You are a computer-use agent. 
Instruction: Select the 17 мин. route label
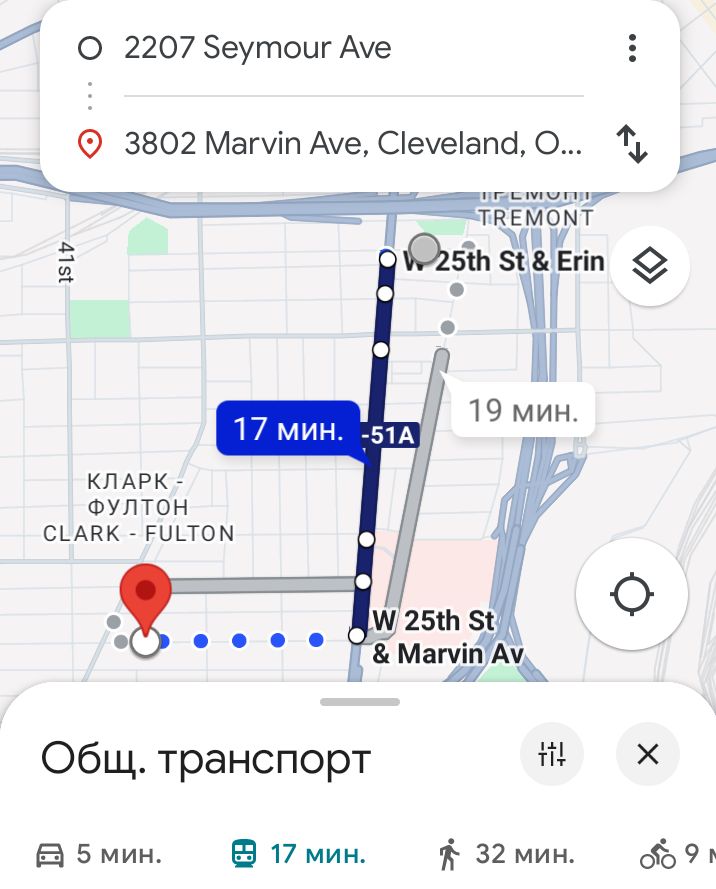(x=288, y=429)
